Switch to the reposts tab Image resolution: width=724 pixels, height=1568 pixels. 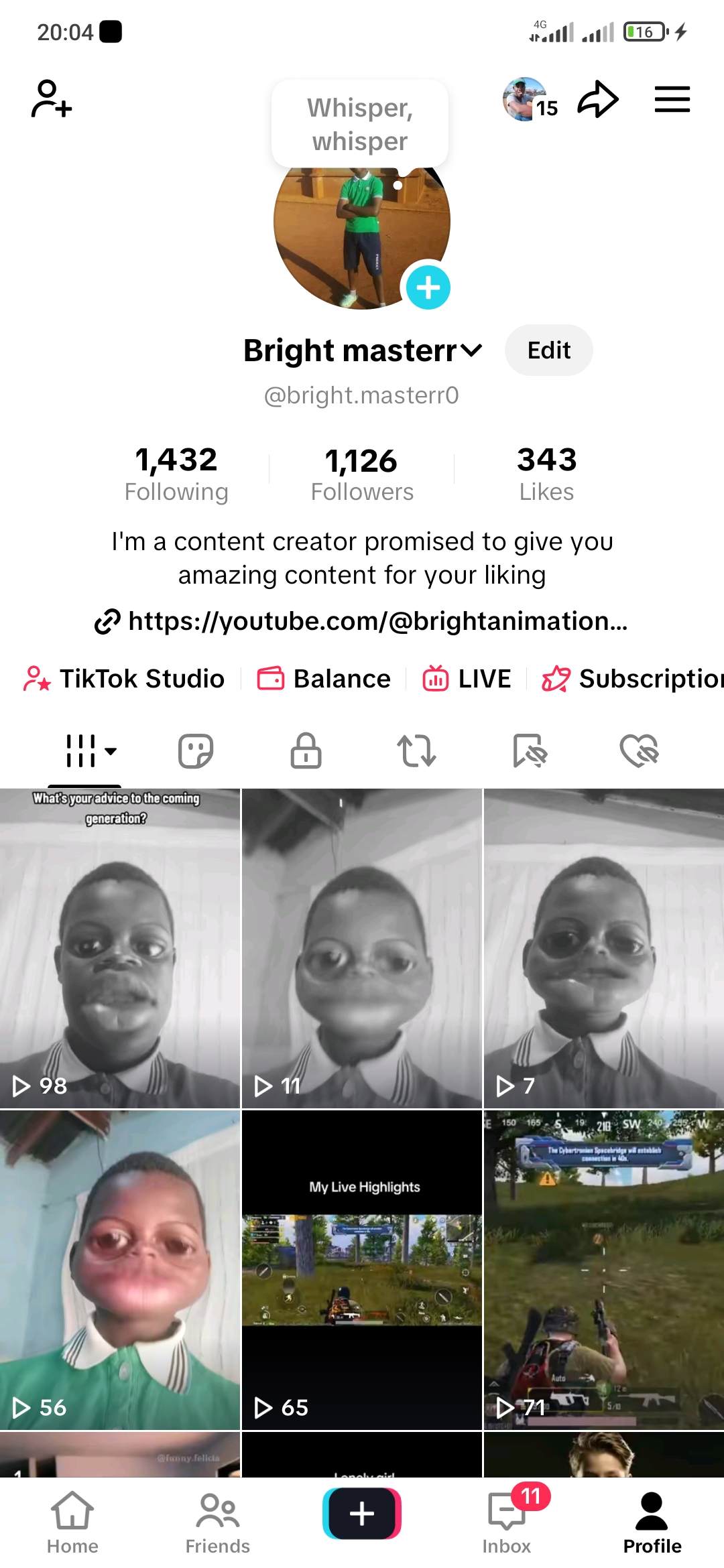416,750
